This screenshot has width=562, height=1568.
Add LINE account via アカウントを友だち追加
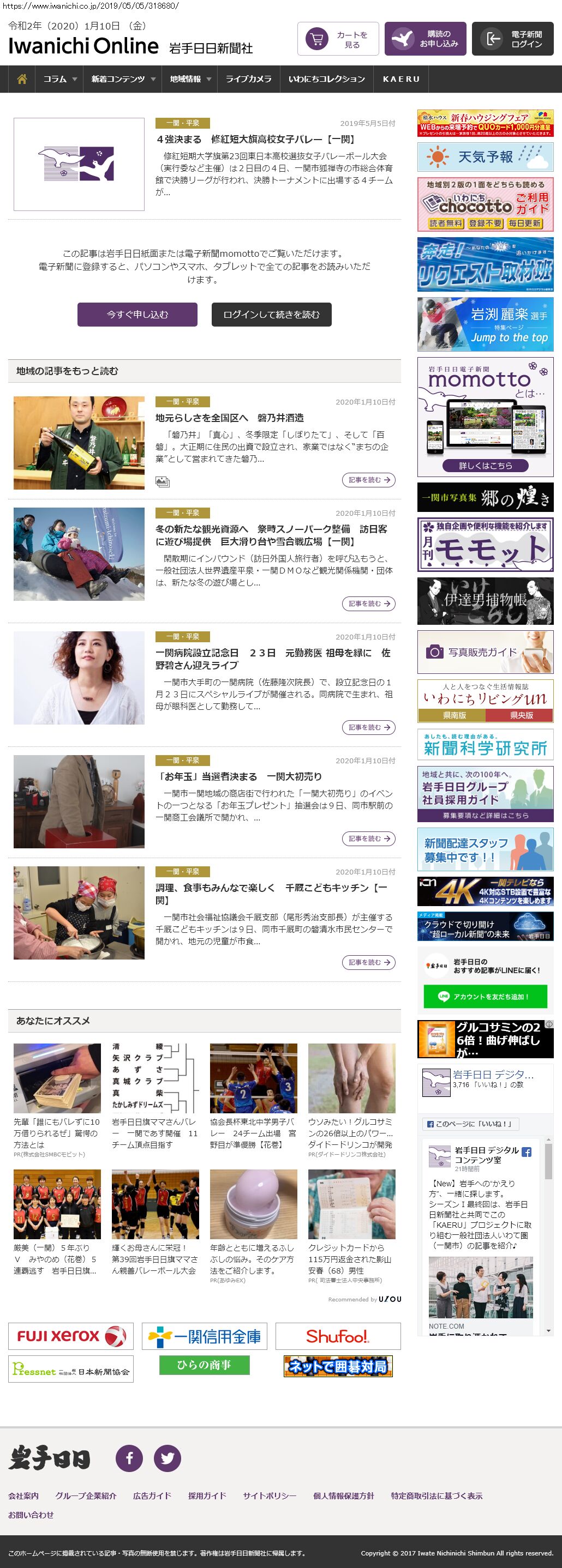[x=485, y=997]
